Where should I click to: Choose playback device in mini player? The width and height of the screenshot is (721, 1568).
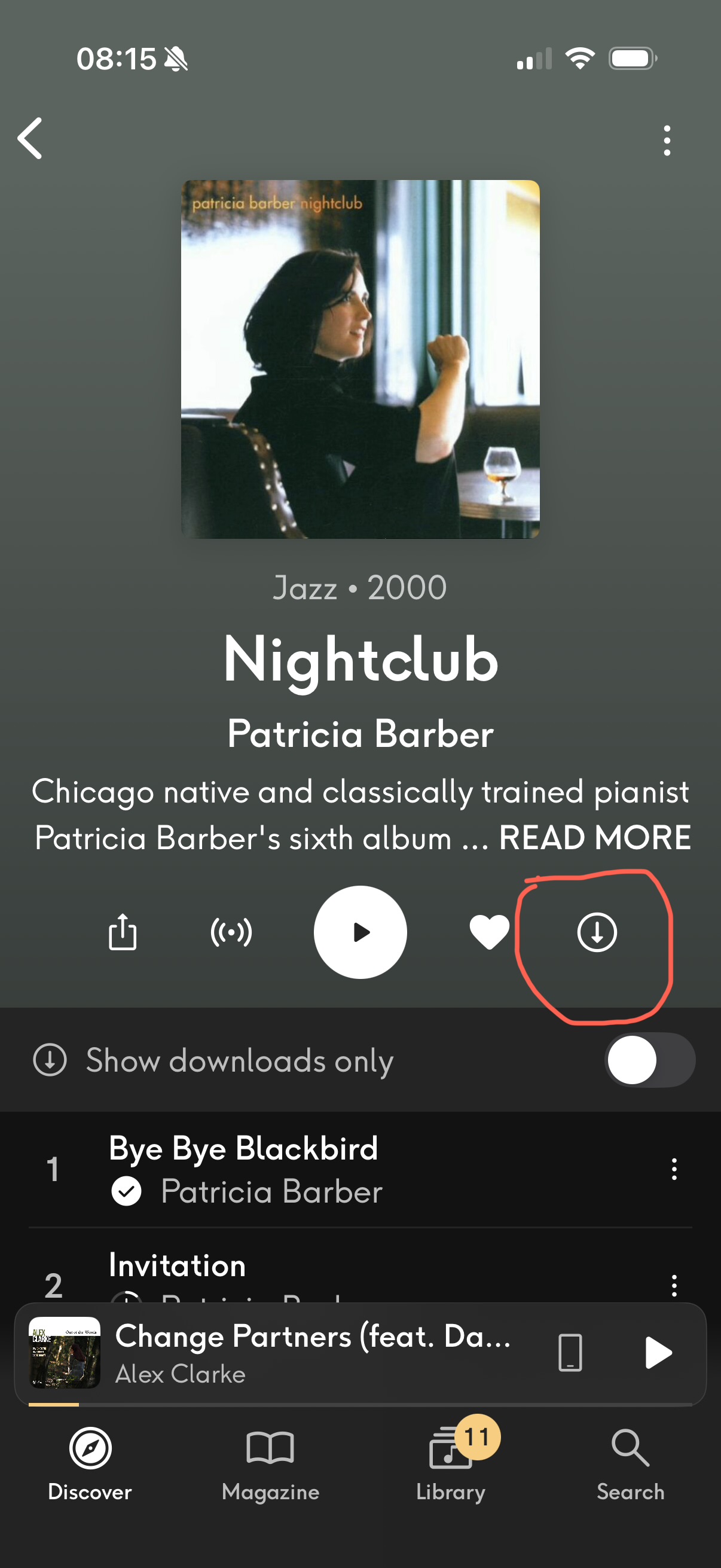click(570, 1353)
